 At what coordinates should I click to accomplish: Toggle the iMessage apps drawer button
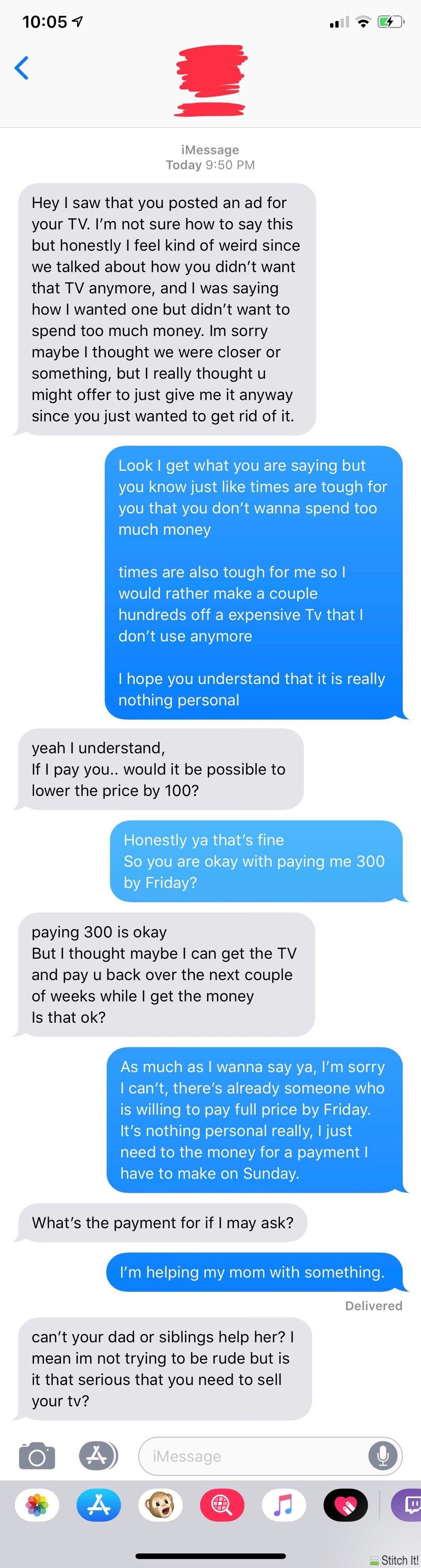tap(98, 1455)
